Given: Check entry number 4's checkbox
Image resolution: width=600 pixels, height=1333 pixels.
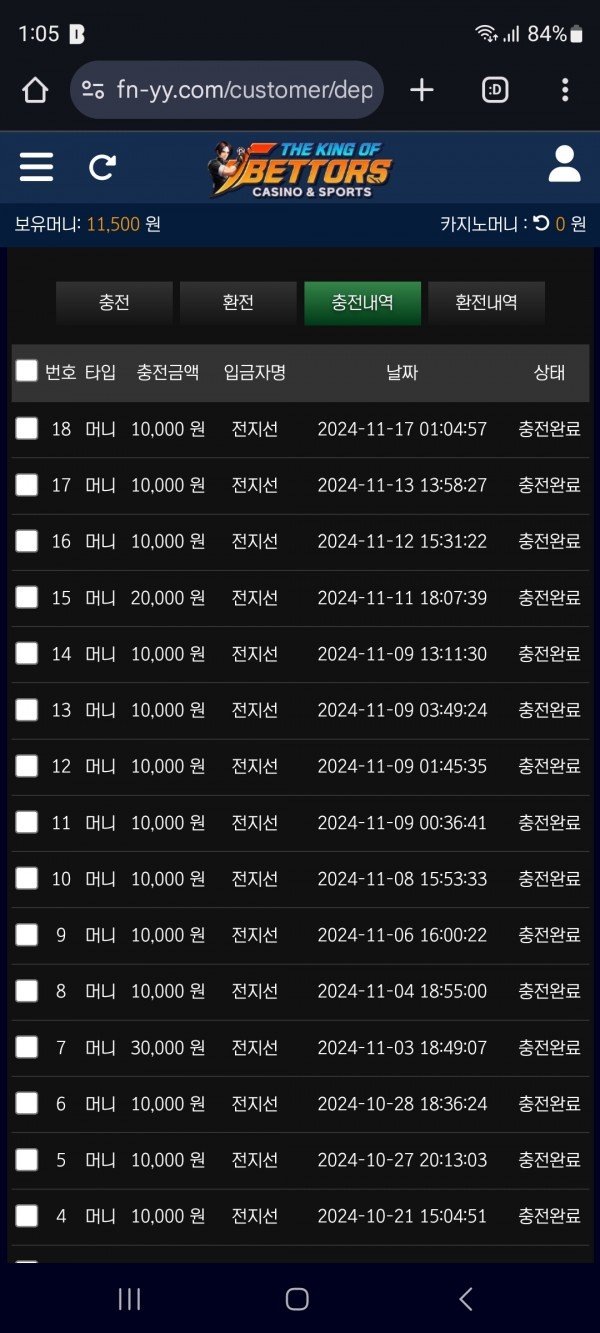Looking at the screenshot, I should pos(27,1216).
